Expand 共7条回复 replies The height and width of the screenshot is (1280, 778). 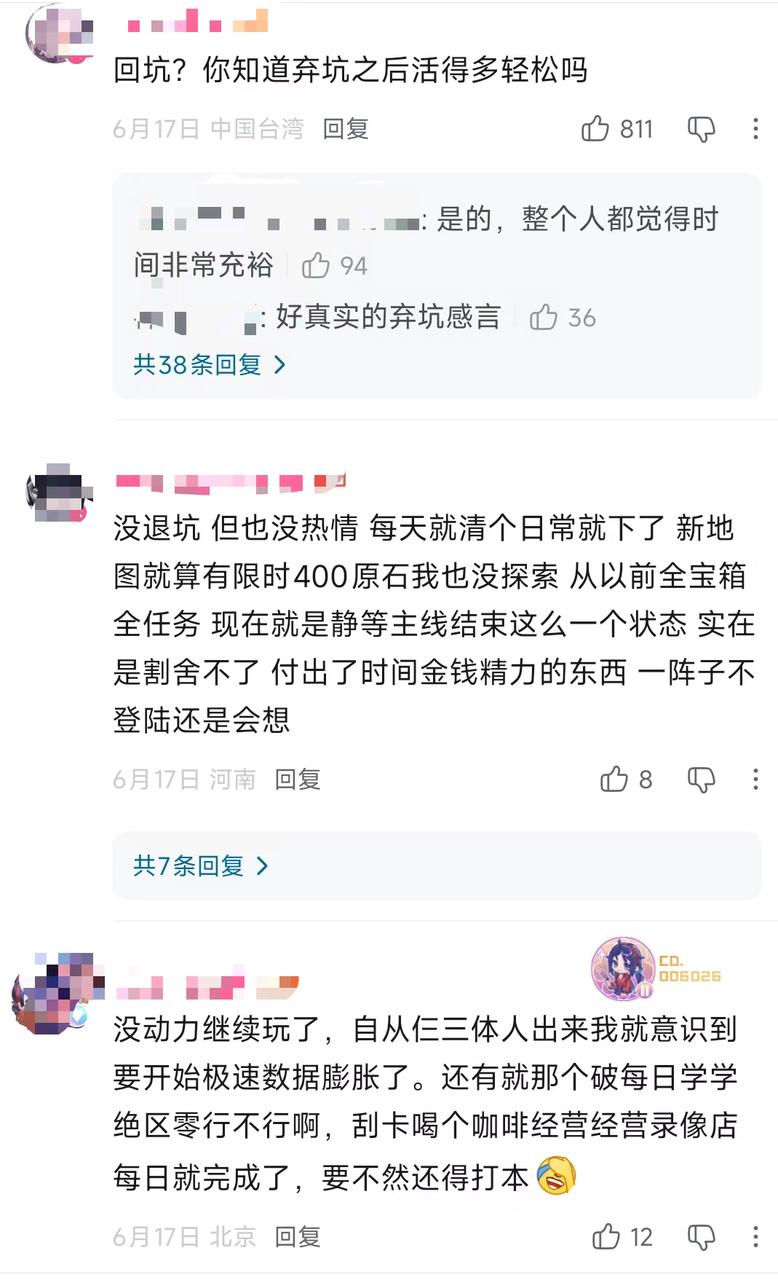(201, 865)
